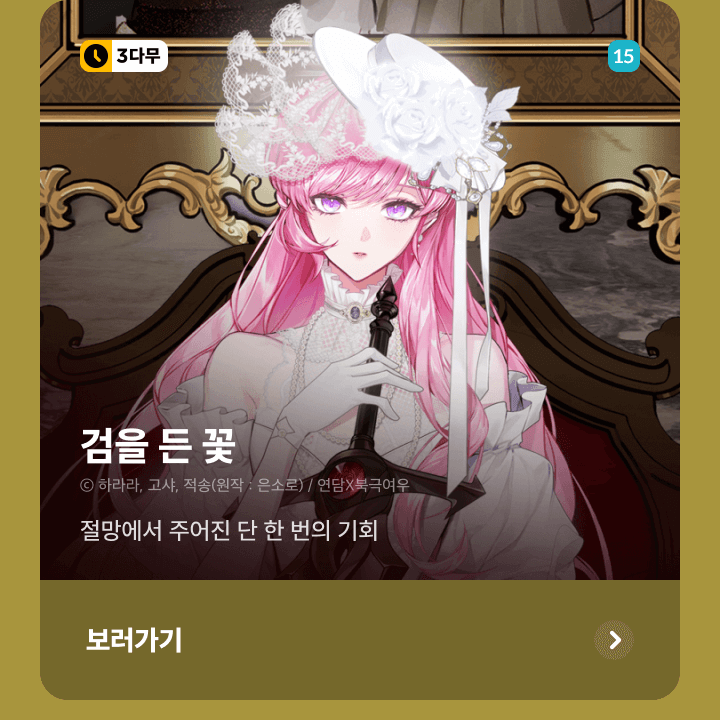Tap the 보러가기 button

[x=360, y=640]
